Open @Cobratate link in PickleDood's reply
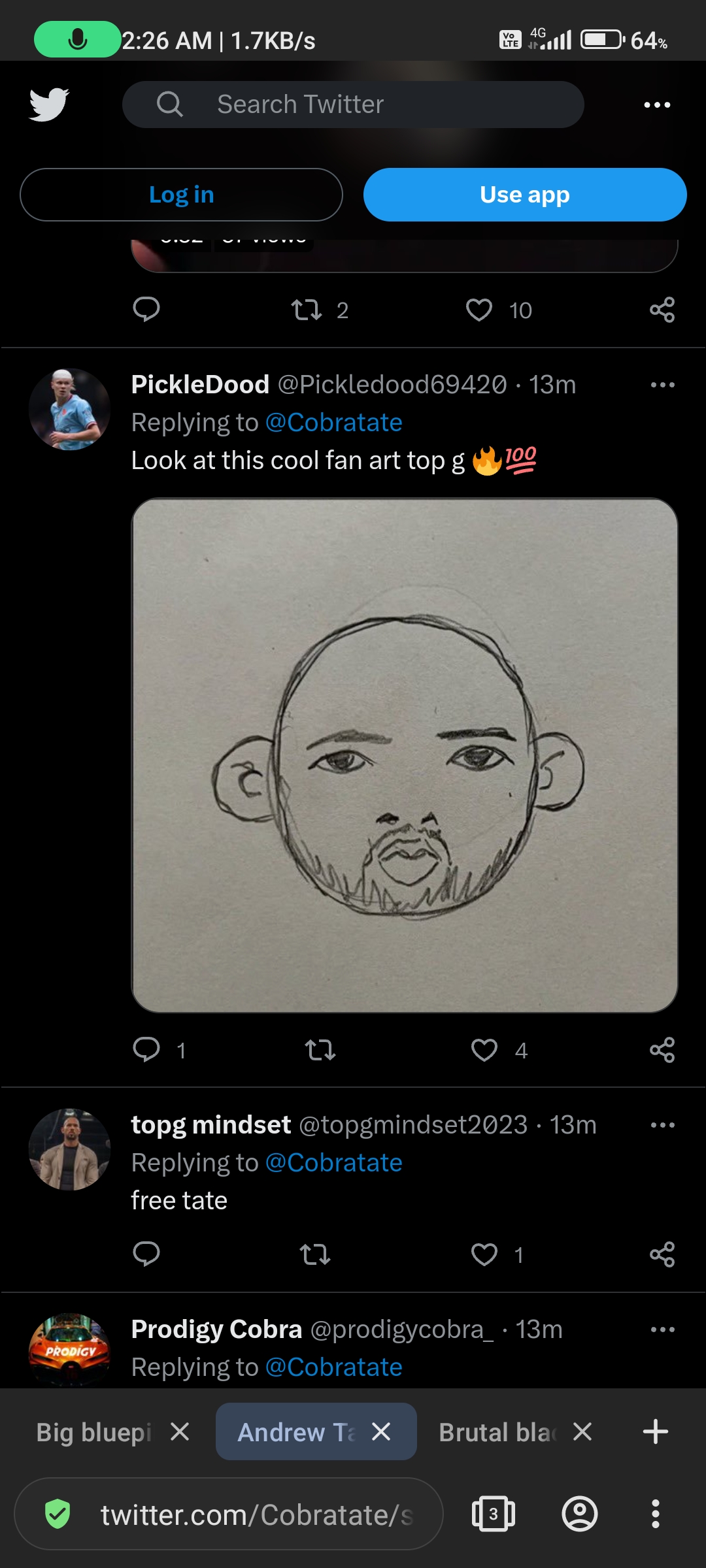Image resolution: width=706 pixels, height=1568 pixels. (333, 423)
